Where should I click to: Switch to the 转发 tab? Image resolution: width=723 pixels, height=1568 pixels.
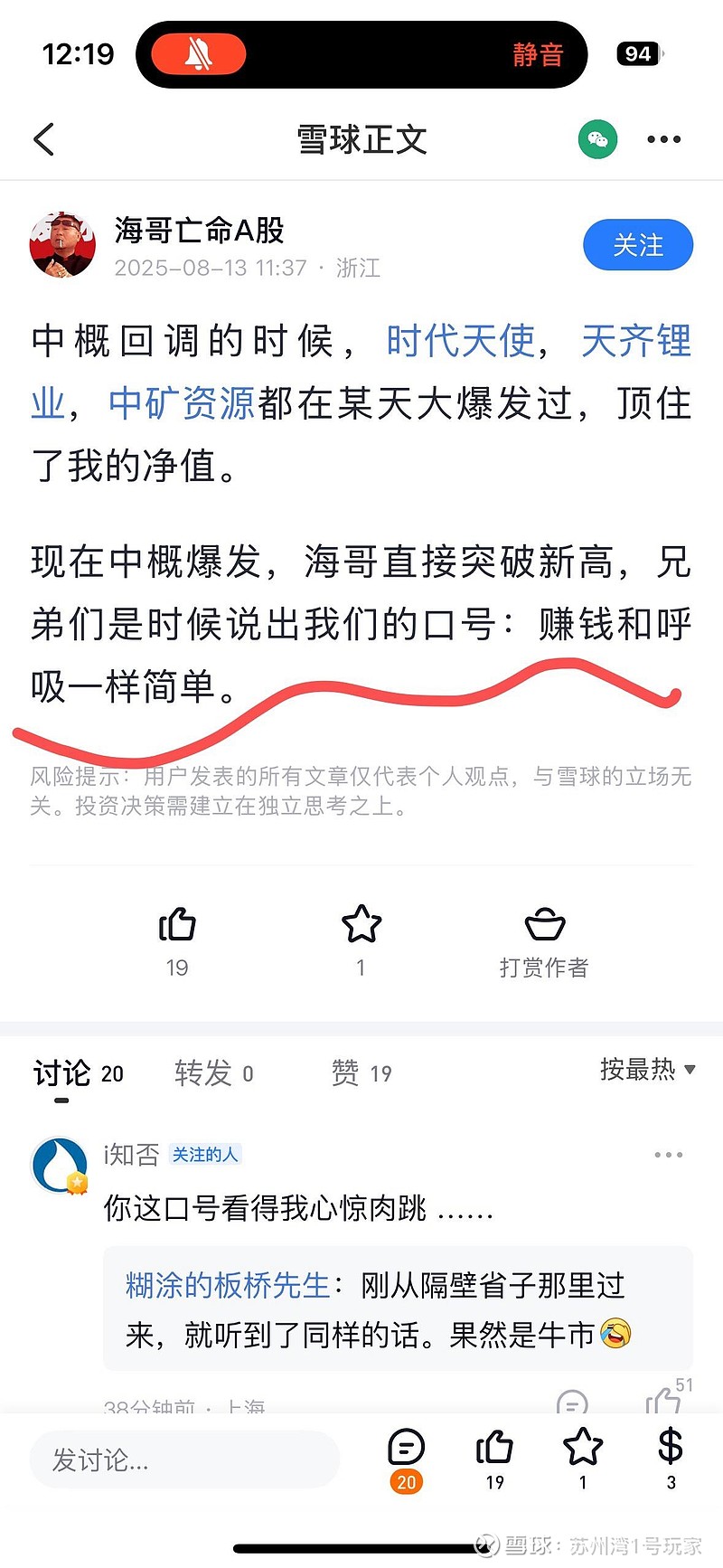214,1073
